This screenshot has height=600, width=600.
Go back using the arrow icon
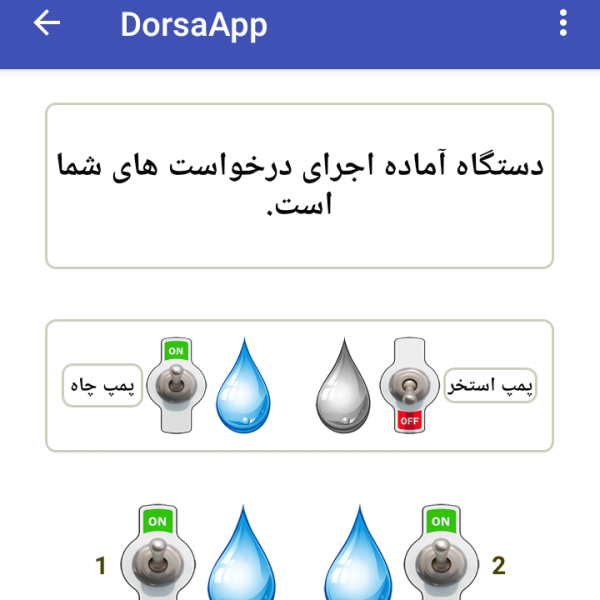(46, 24)
